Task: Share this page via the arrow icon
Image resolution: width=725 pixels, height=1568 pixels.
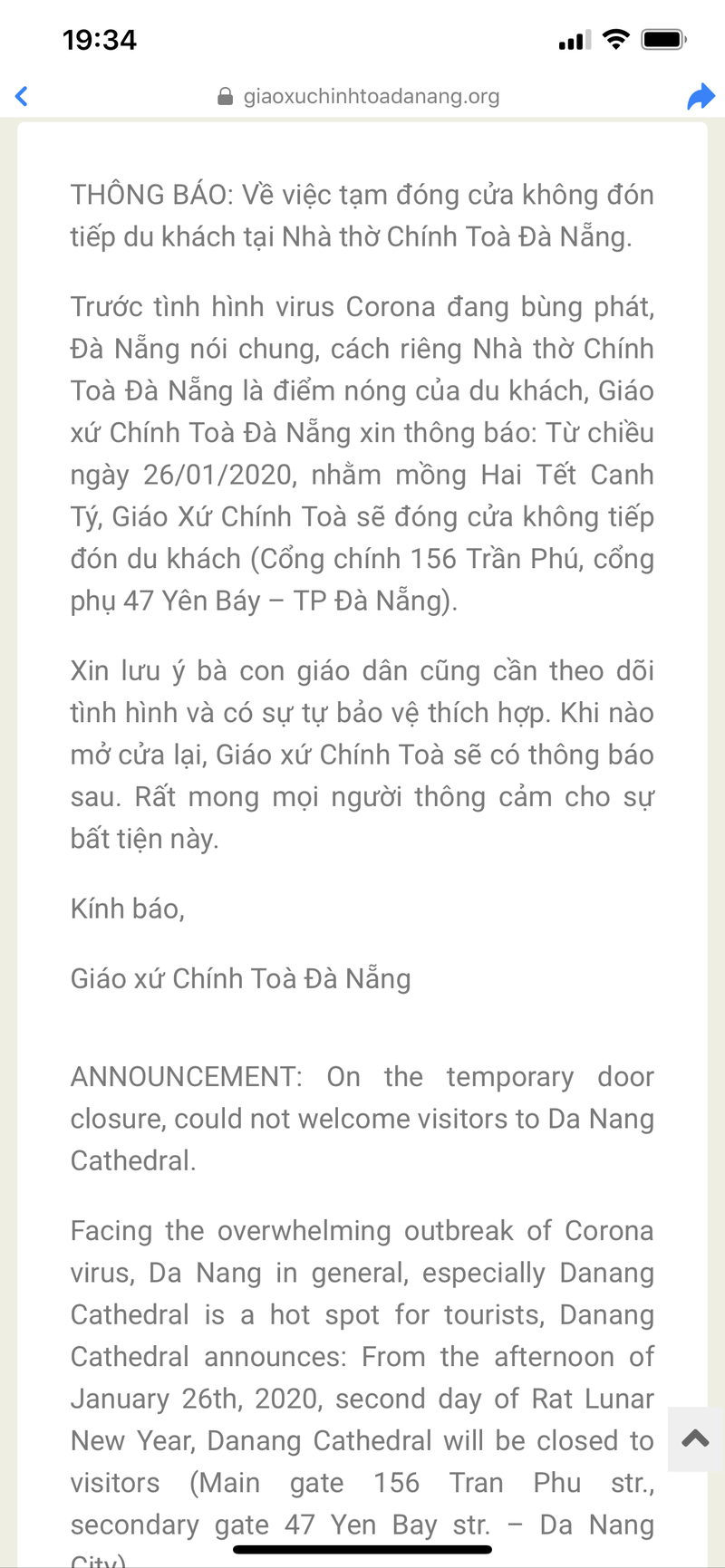Action: (701, 96)
